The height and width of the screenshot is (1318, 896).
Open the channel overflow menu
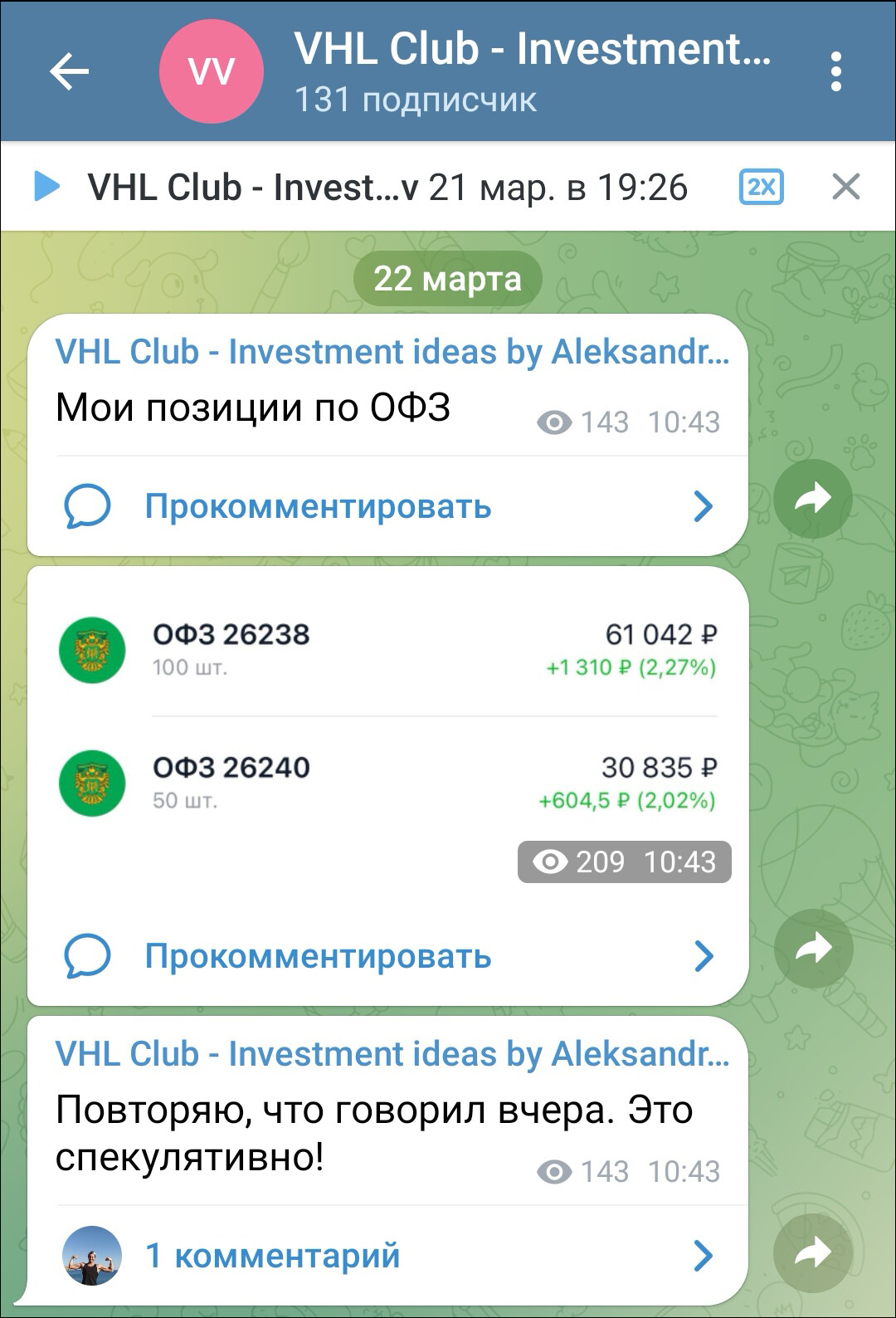(x=835, y=72)
